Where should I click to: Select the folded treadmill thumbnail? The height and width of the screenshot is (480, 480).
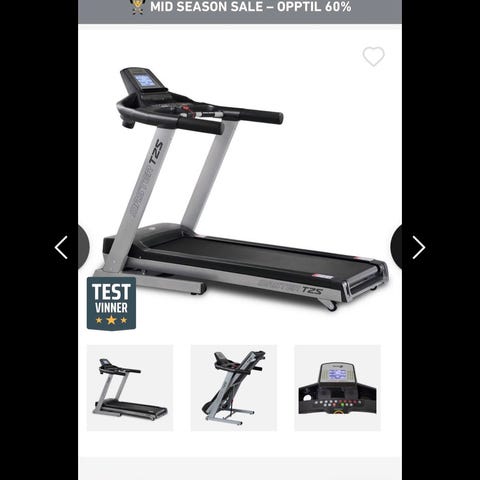click(234, 388)
